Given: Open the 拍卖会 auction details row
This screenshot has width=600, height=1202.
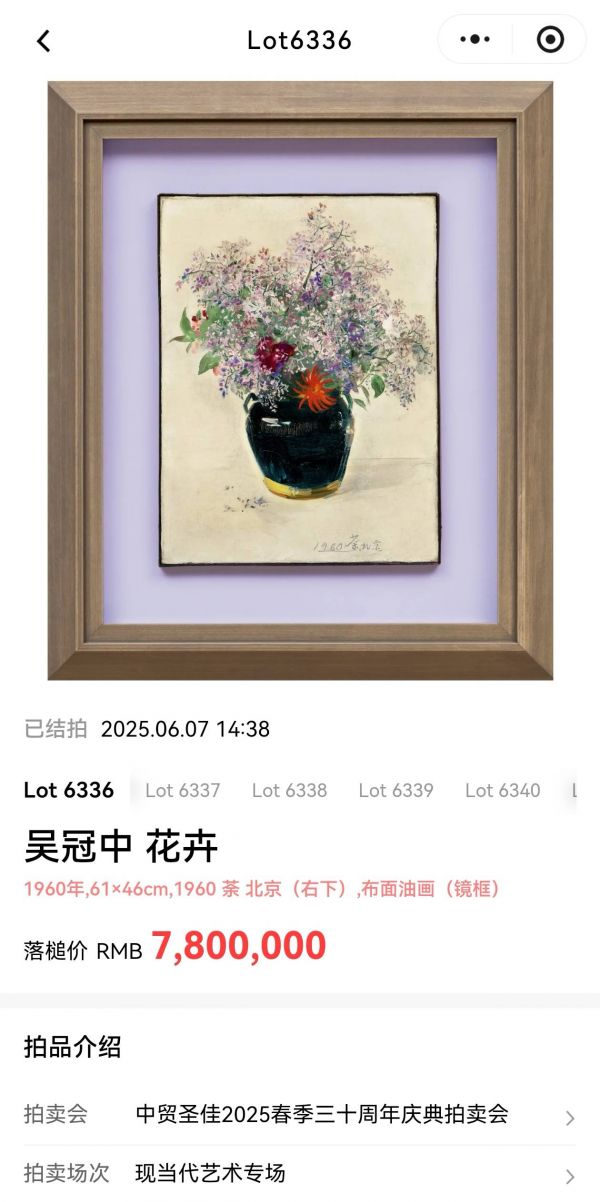Looking at the screenshot, I should [300, 1114].
